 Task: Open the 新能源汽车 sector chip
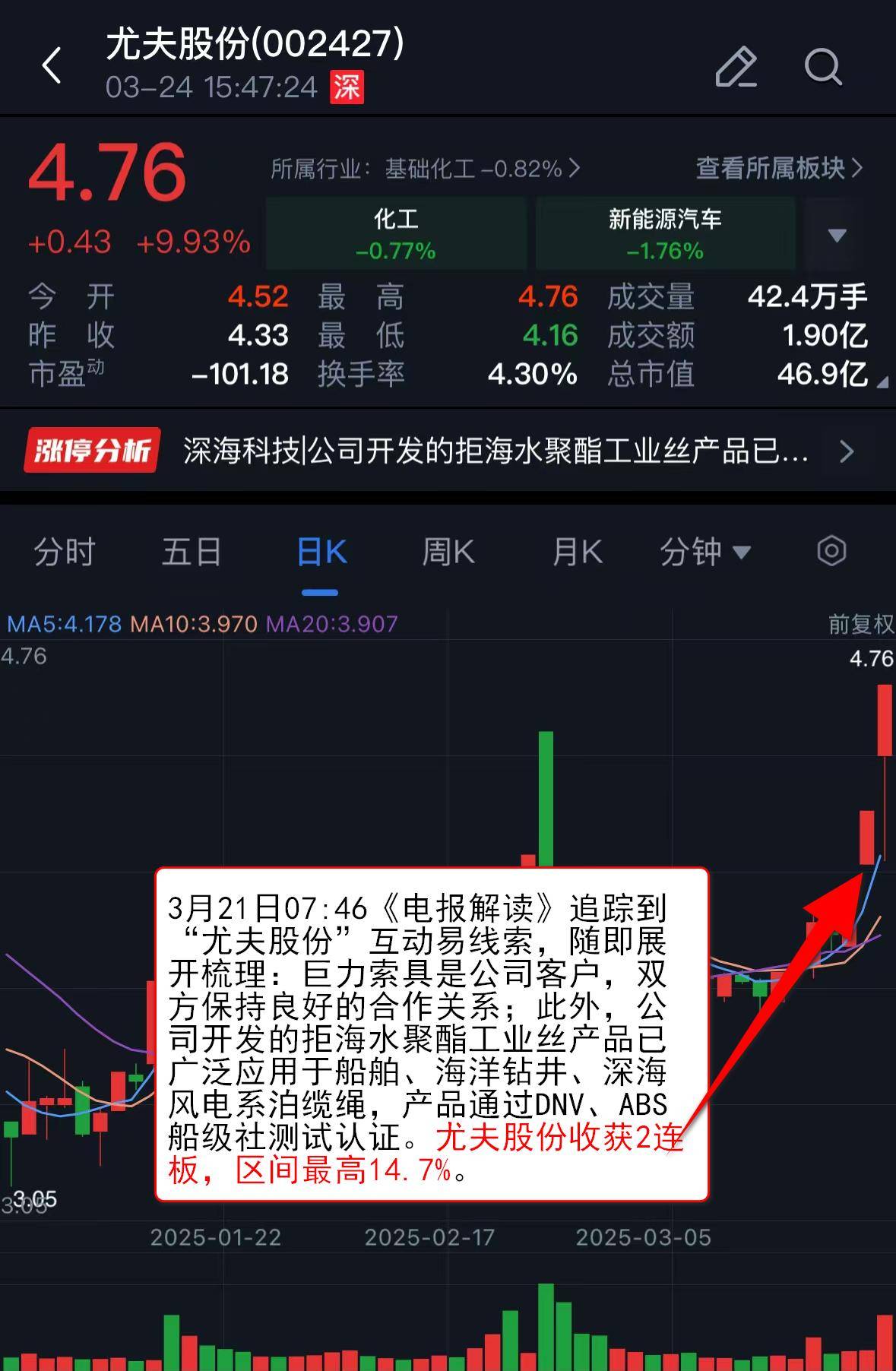tap(665, 233)
